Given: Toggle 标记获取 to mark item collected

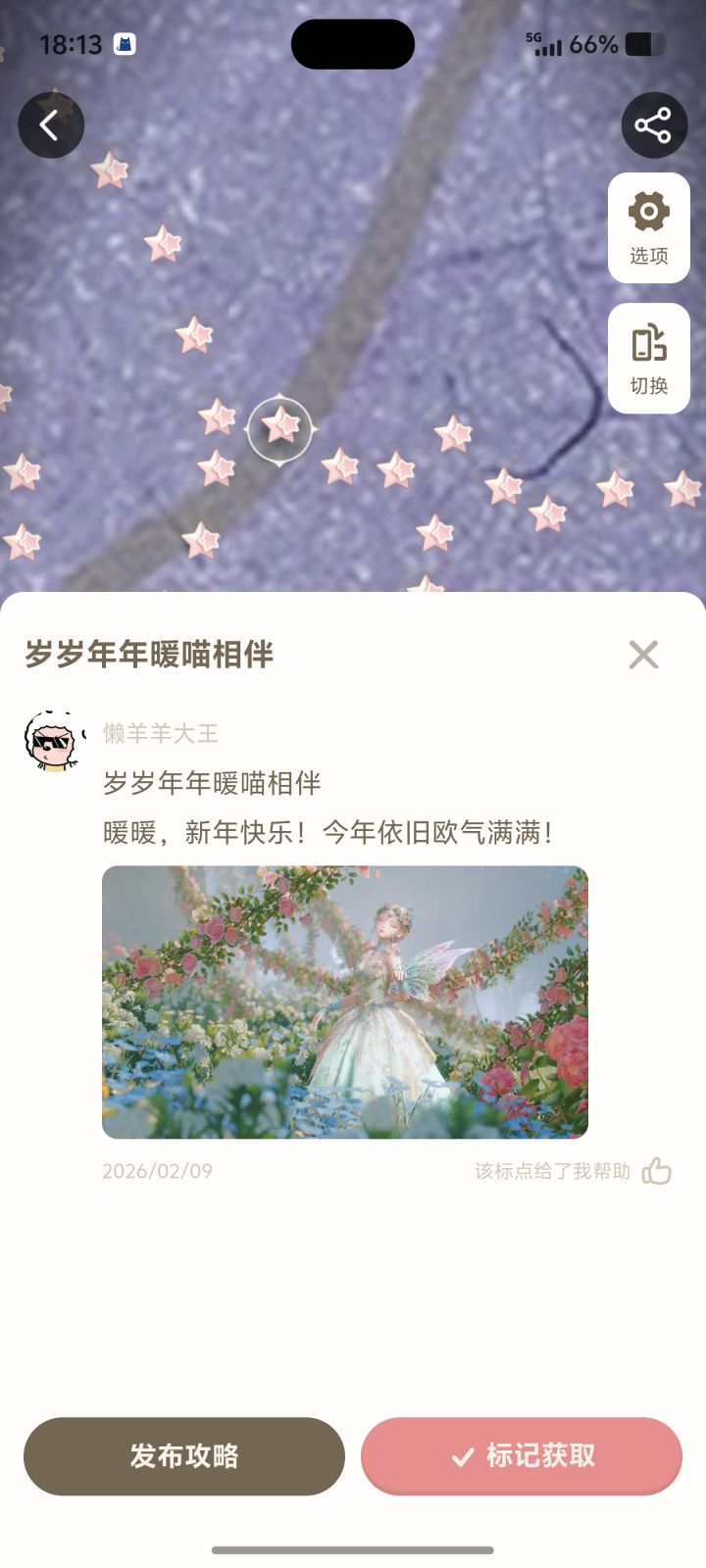Looking at the screenshot, I should 521,1456.
